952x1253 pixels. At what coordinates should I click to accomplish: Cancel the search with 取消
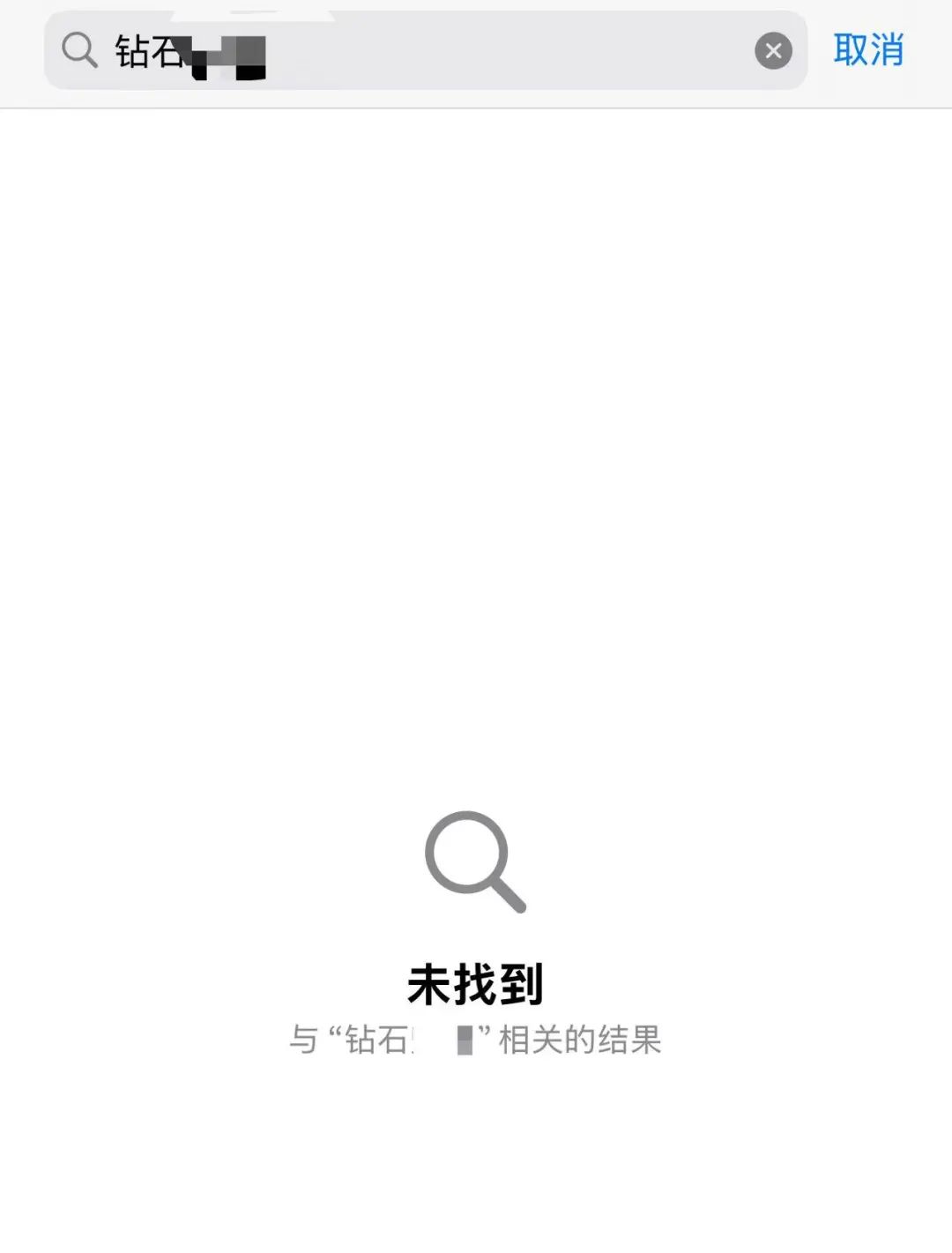click(868, 50)
